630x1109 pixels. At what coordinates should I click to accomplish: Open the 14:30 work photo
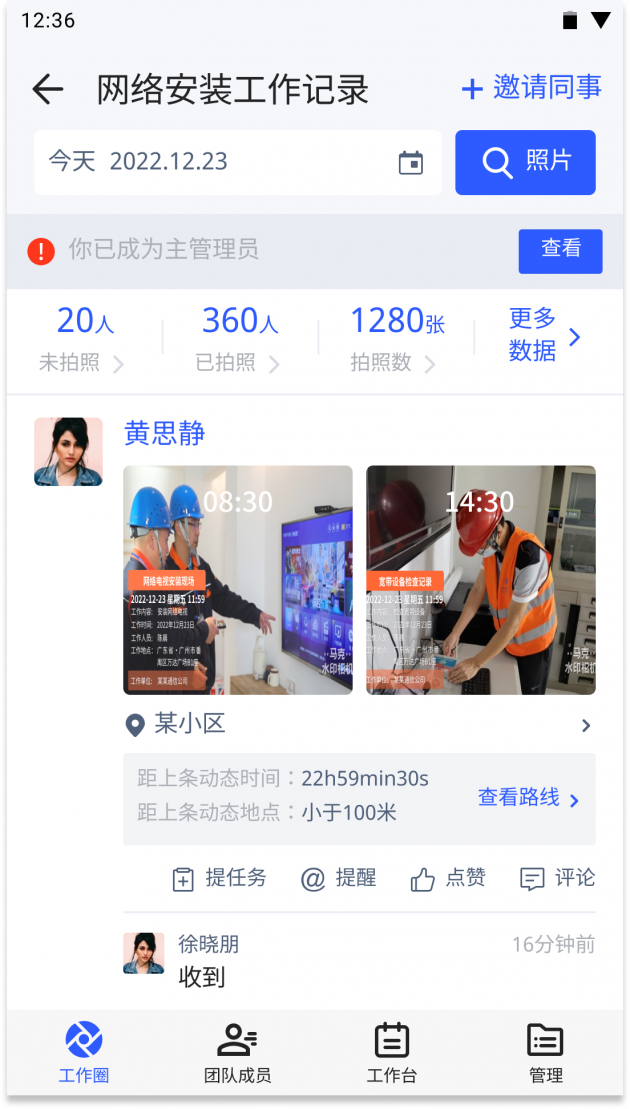tap(480, 580)
